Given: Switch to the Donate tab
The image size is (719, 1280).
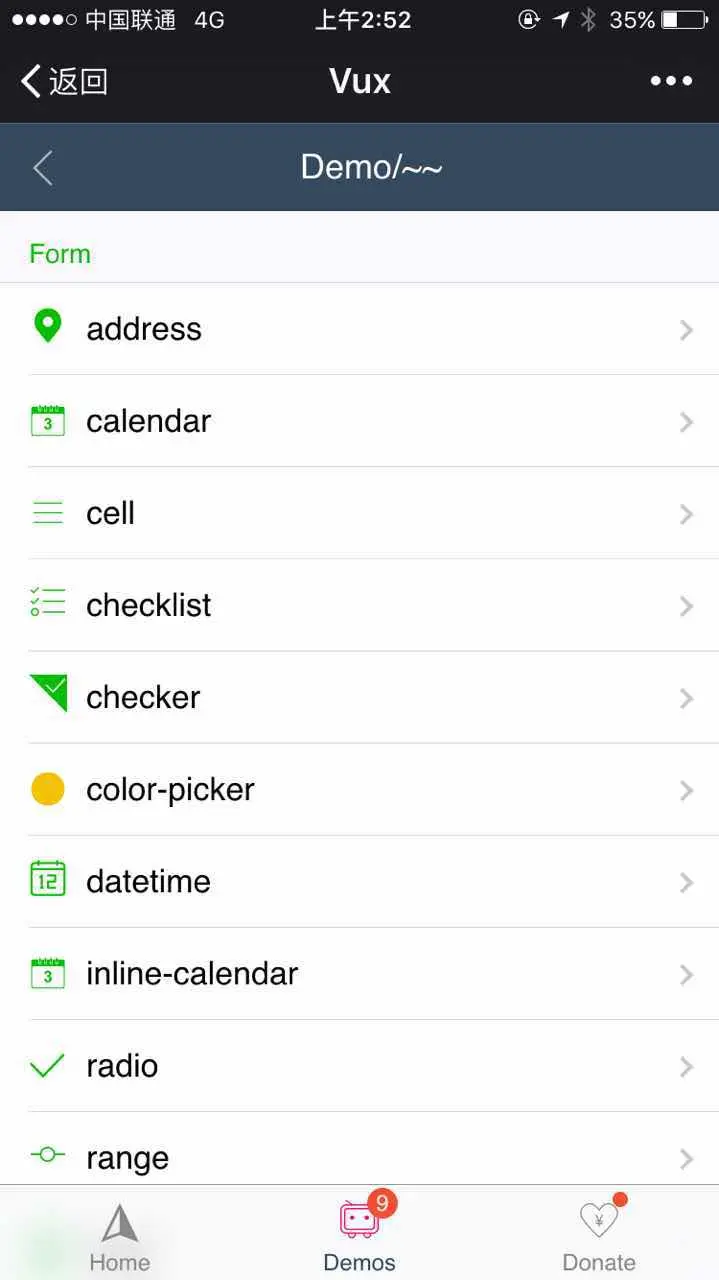Looking at the screenshot, I should 599,1236.
